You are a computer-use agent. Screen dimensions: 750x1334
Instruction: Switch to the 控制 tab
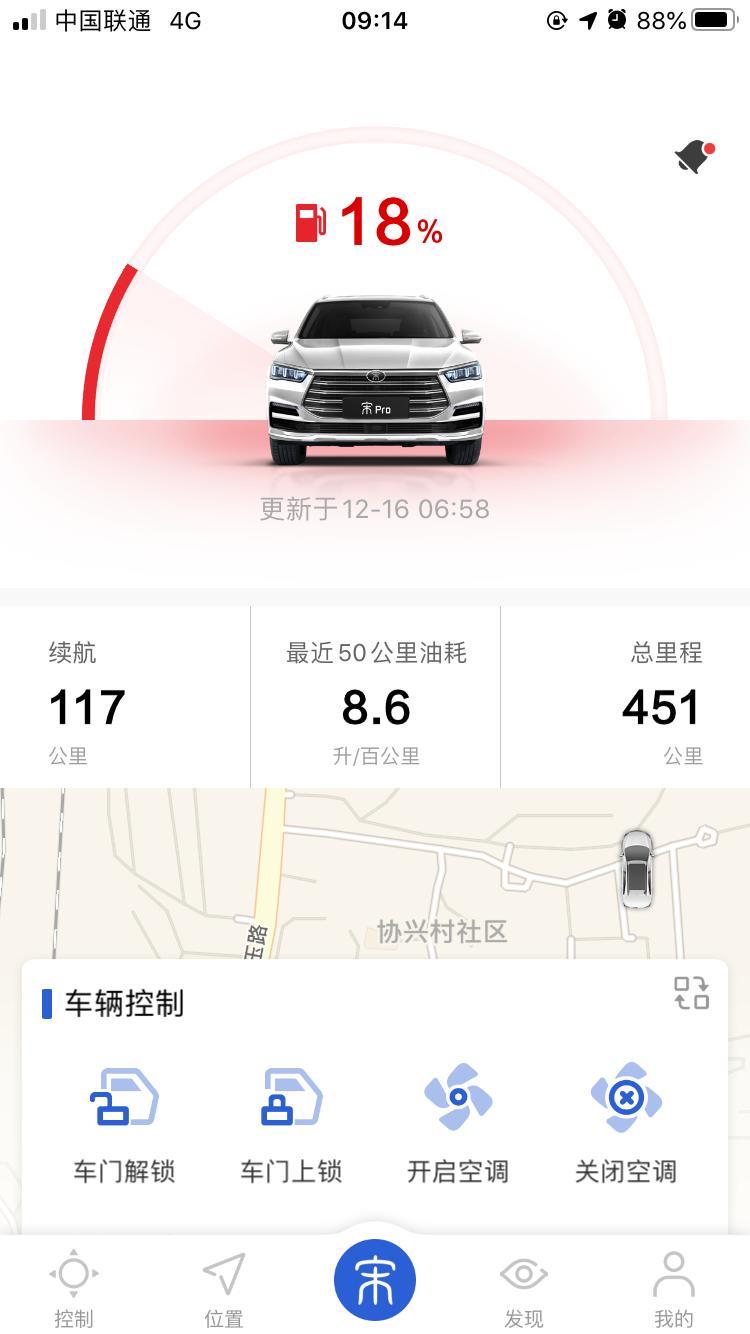pos(74,1288)
